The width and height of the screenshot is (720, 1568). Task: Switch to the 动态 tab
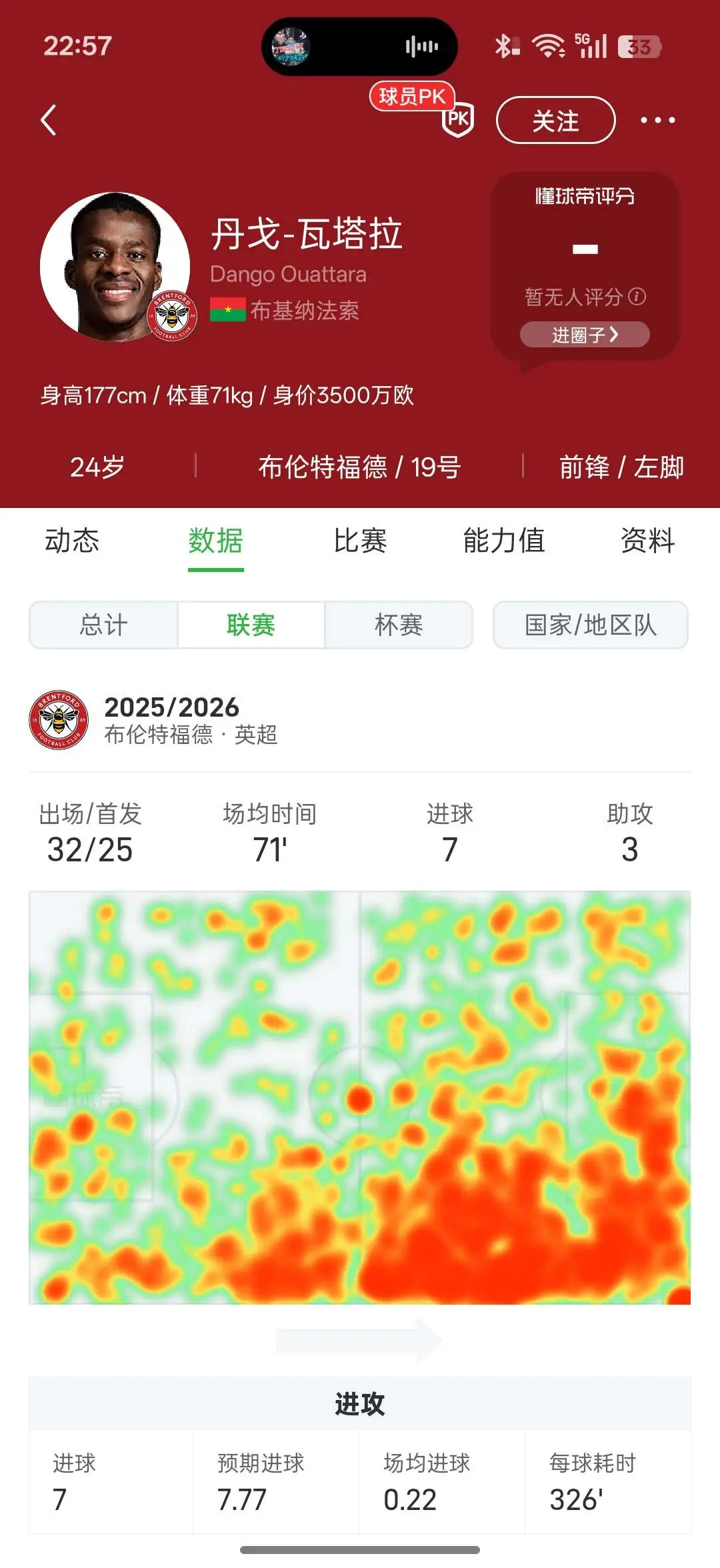tap(72, 541)
